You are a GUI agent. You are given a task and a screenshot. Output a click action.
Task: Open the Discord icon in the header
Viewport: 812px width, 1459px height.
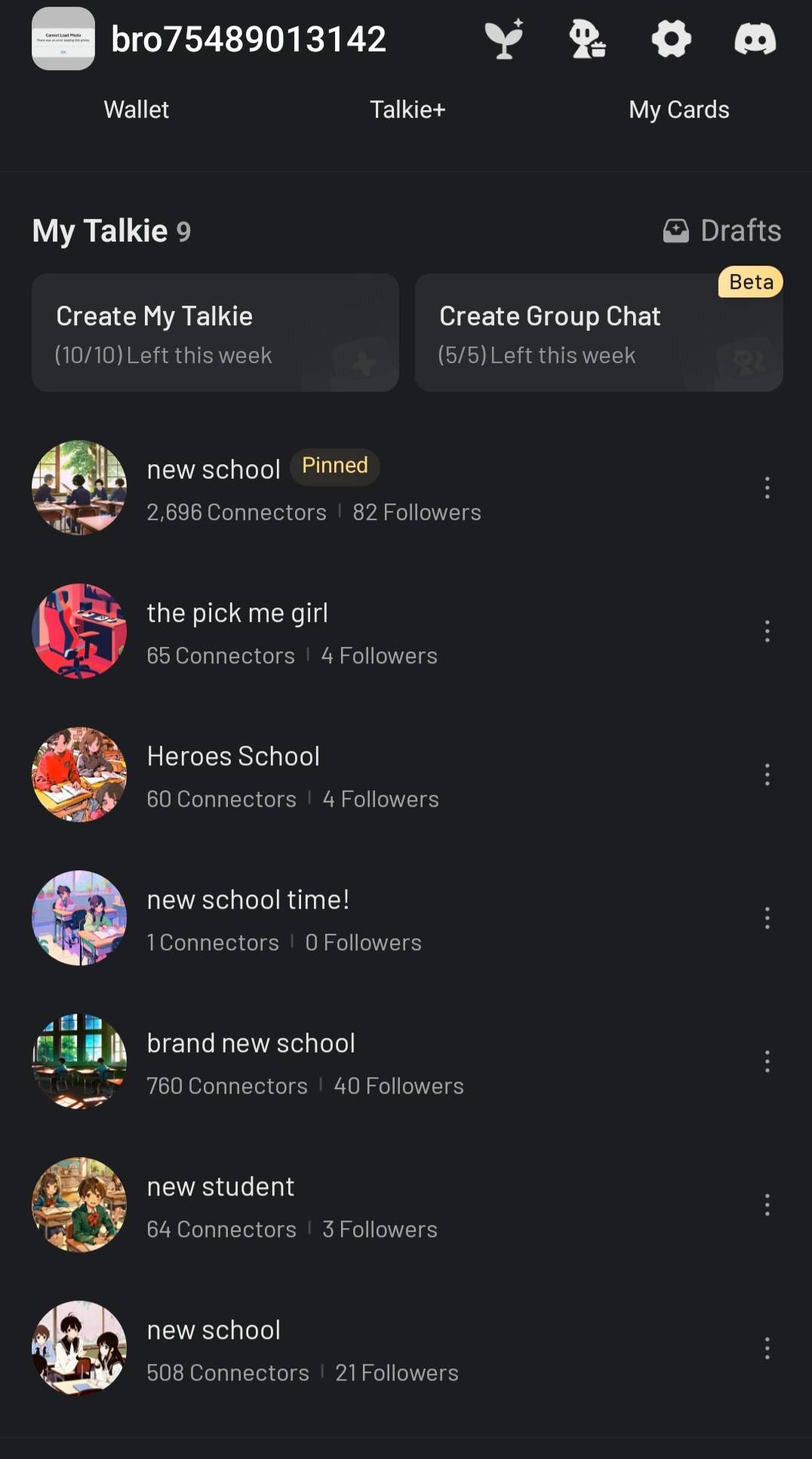tap(755, 38)
